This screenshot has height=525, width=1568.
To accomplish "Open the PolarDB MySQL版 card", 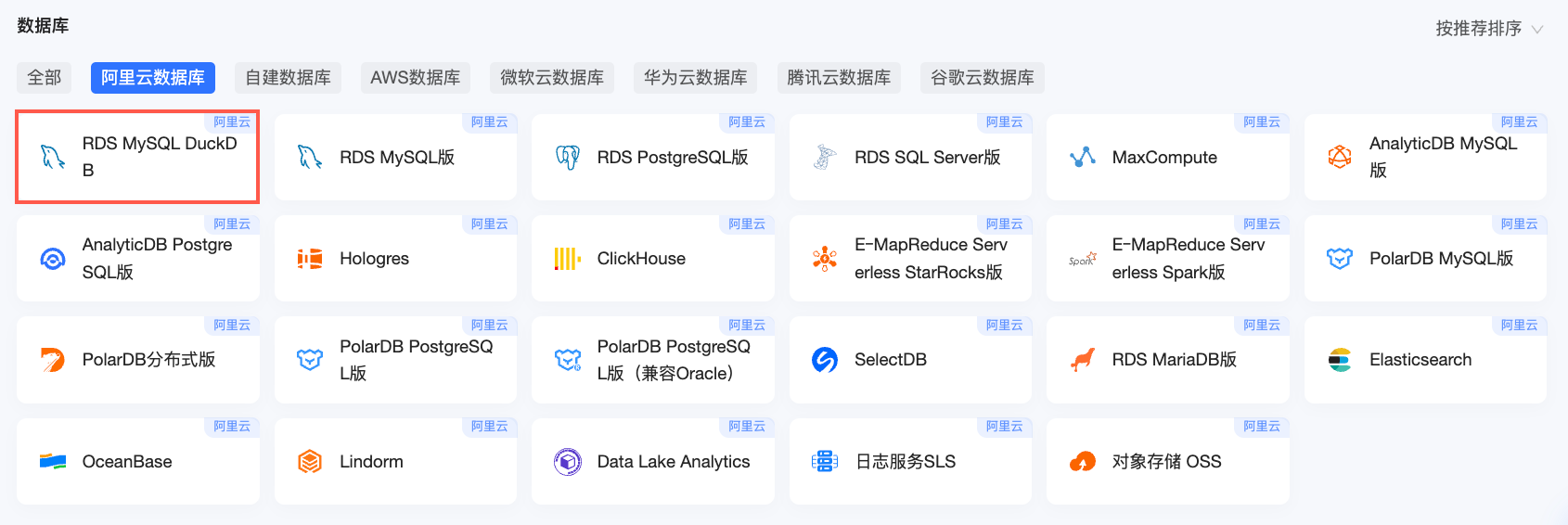I will click(1425, 259).
